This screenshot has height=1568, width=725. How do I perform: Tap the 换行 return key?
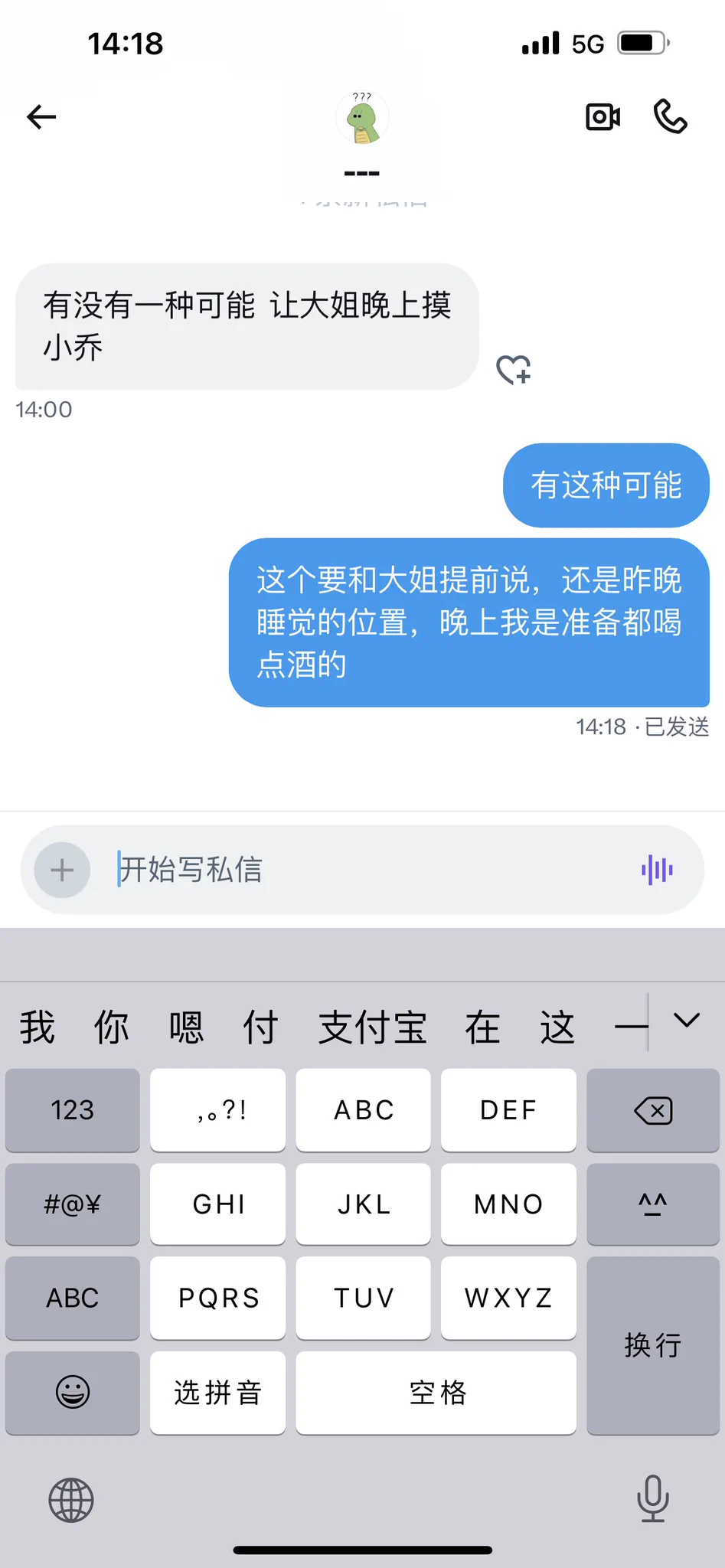[653, 1345]
